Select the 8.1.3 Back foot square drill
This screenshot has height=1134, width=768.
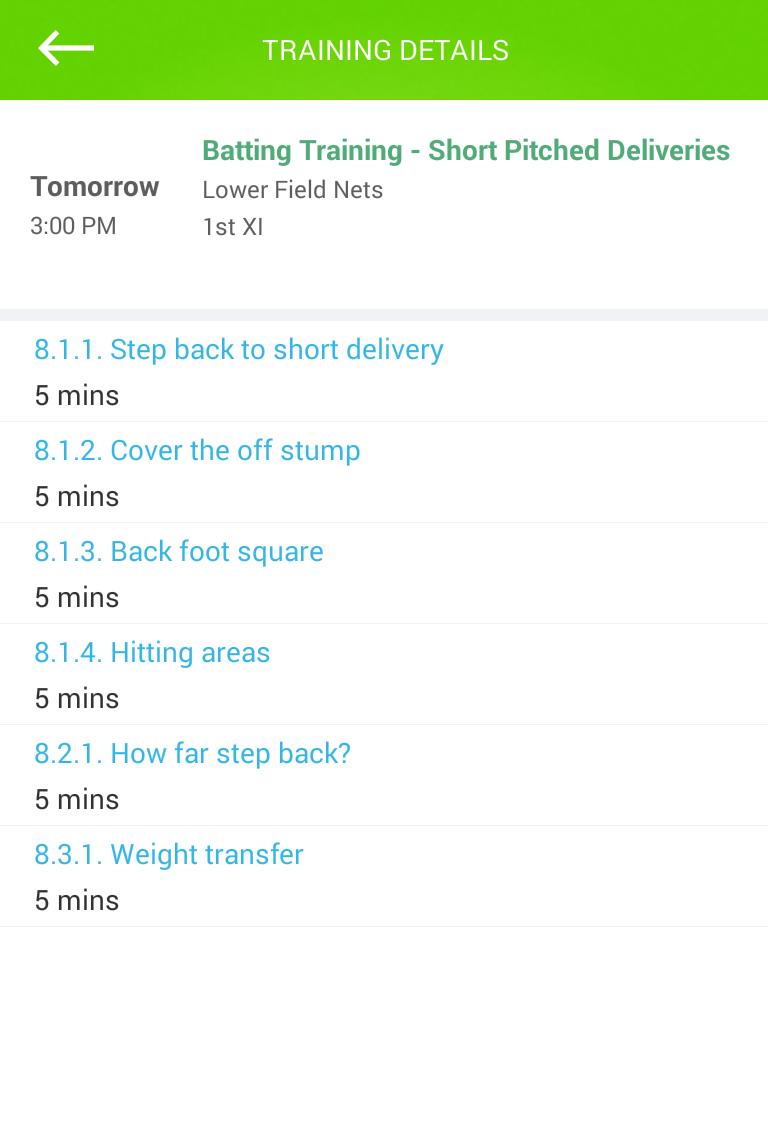[179, 552]
